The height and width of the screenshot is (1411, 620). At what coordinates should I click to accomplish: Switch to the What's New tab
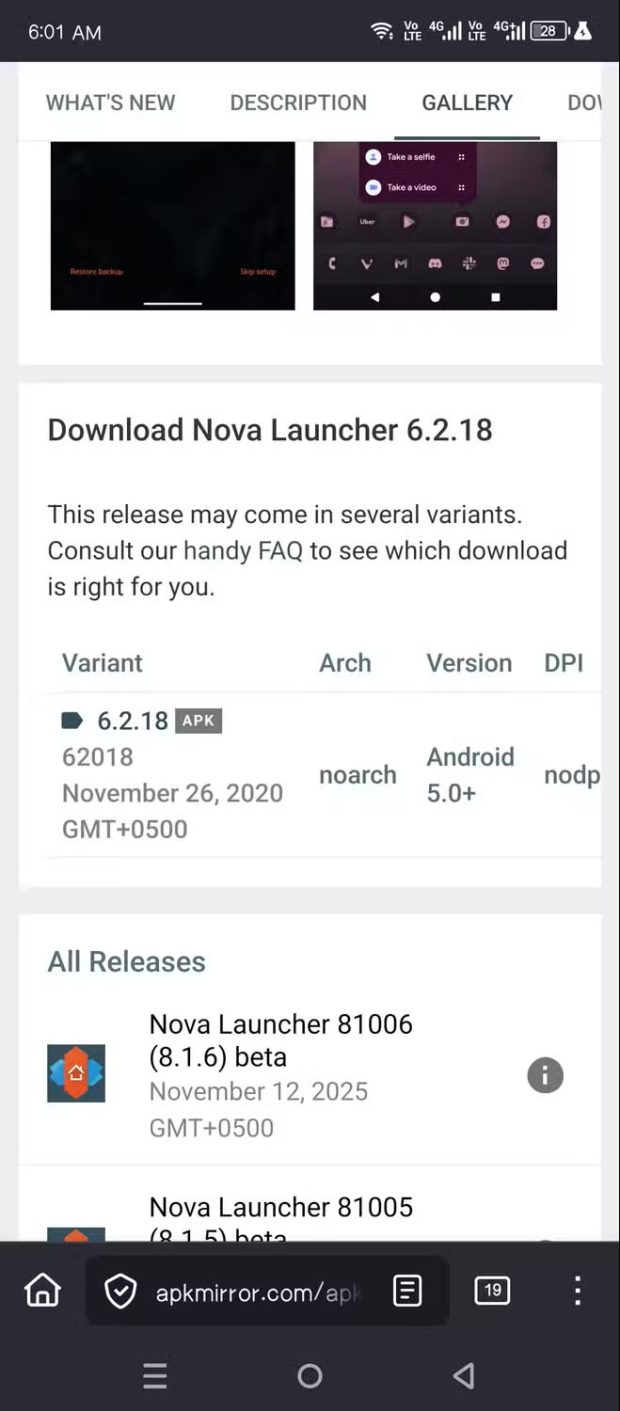tap(110, 103)
